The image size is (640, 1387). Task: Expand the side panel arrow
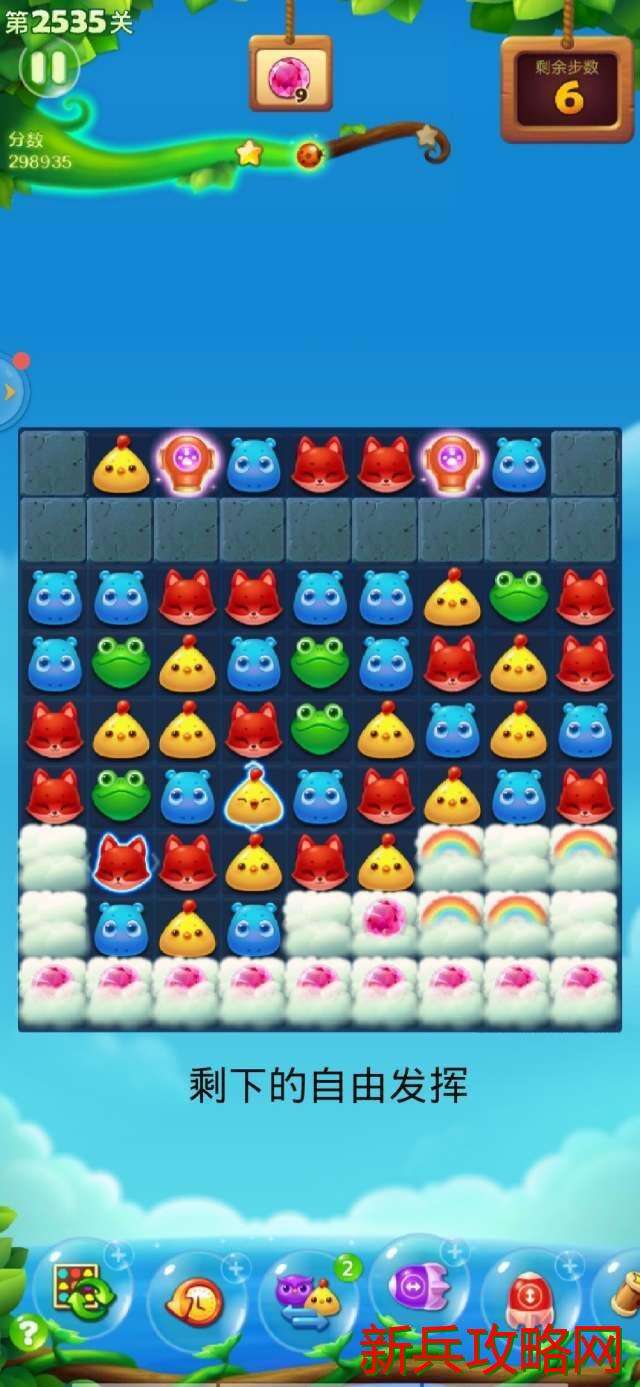coord(11,392)
